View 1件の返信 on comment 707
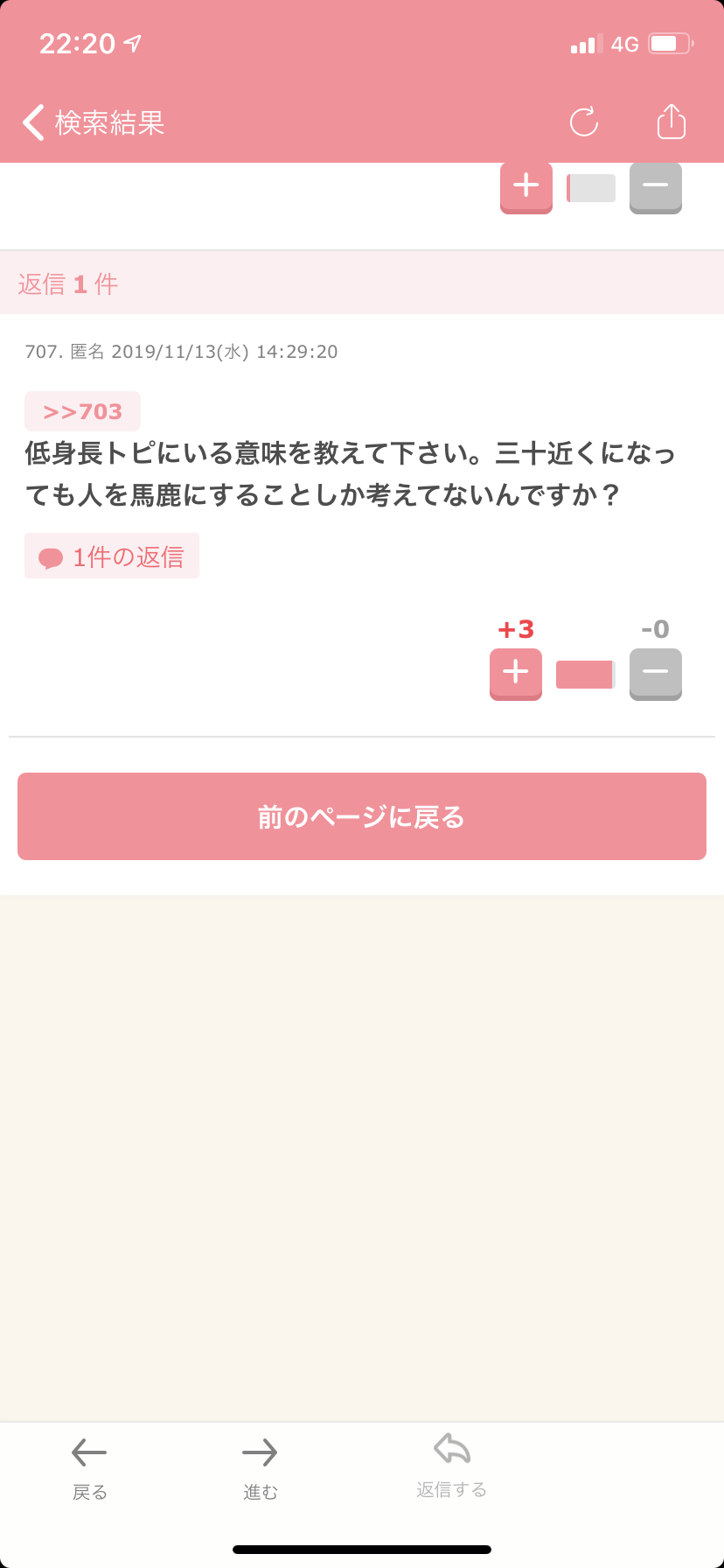This screenshot has height=1568, width=724. point(112,556)
